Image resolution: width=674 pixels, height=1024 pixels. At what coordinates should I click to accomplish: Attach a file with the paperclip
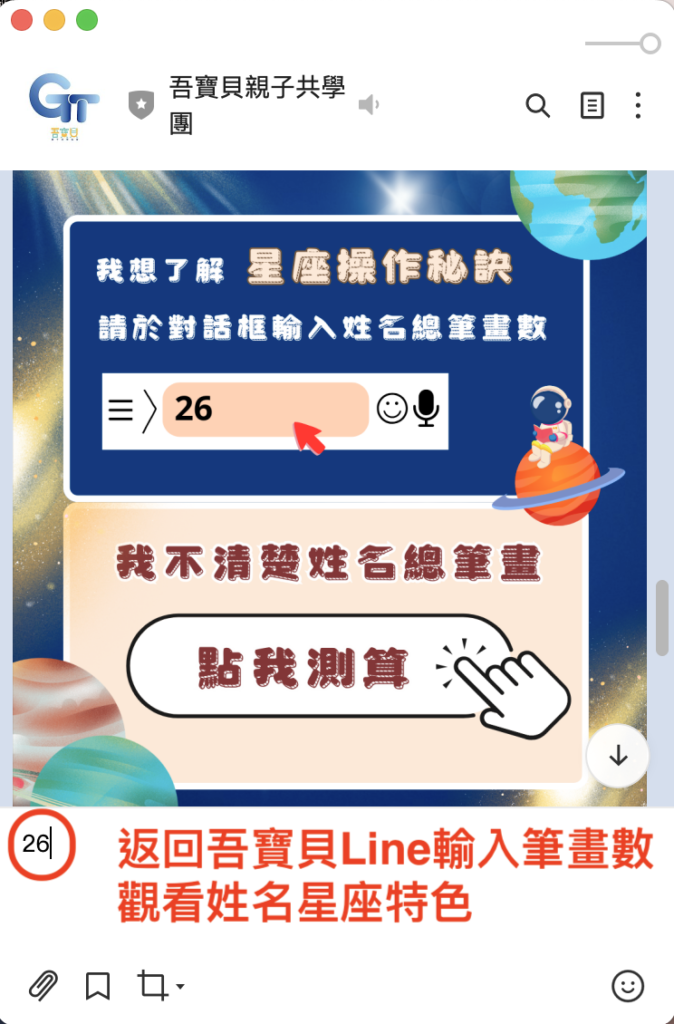click(x=43, y=986)
